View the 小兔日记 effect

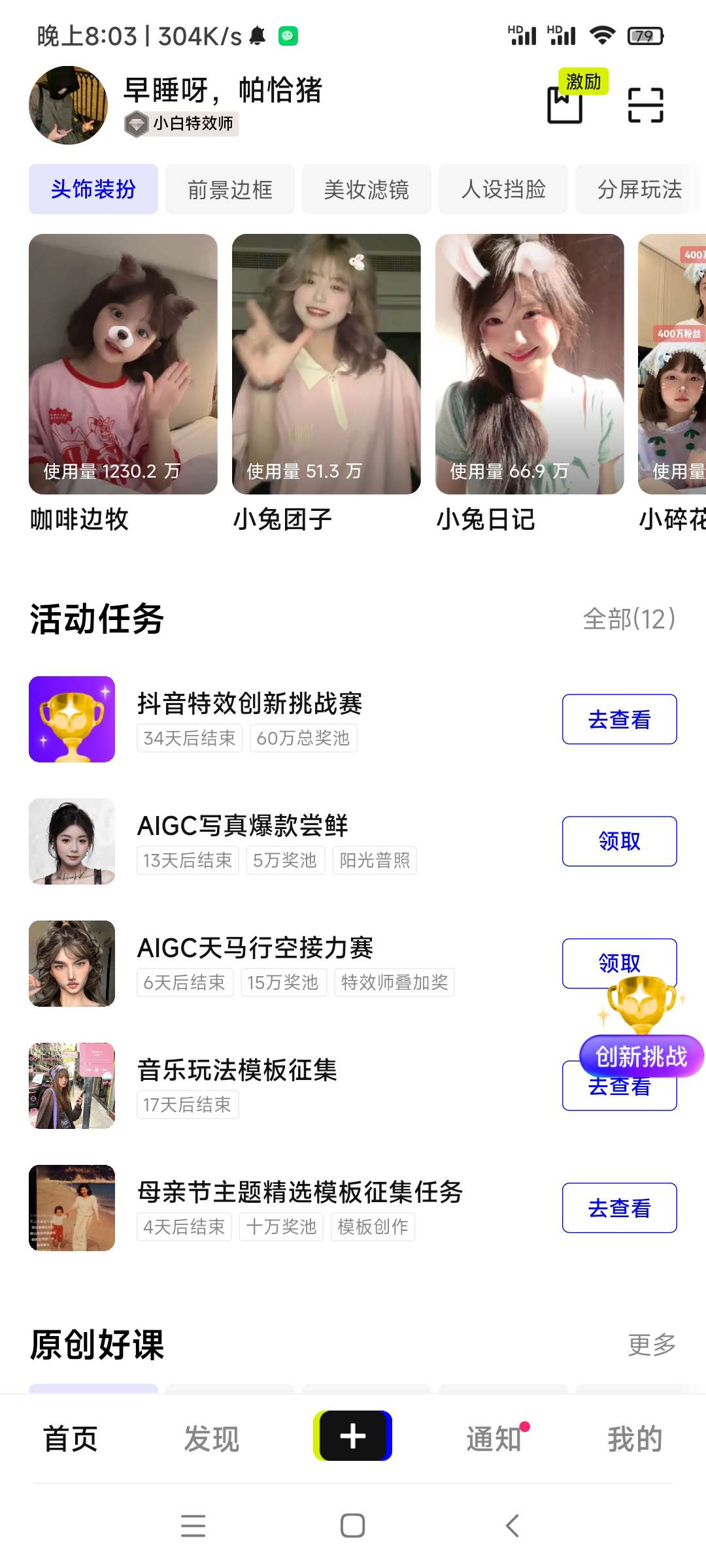pyautogui.click(x=529, y=364)
